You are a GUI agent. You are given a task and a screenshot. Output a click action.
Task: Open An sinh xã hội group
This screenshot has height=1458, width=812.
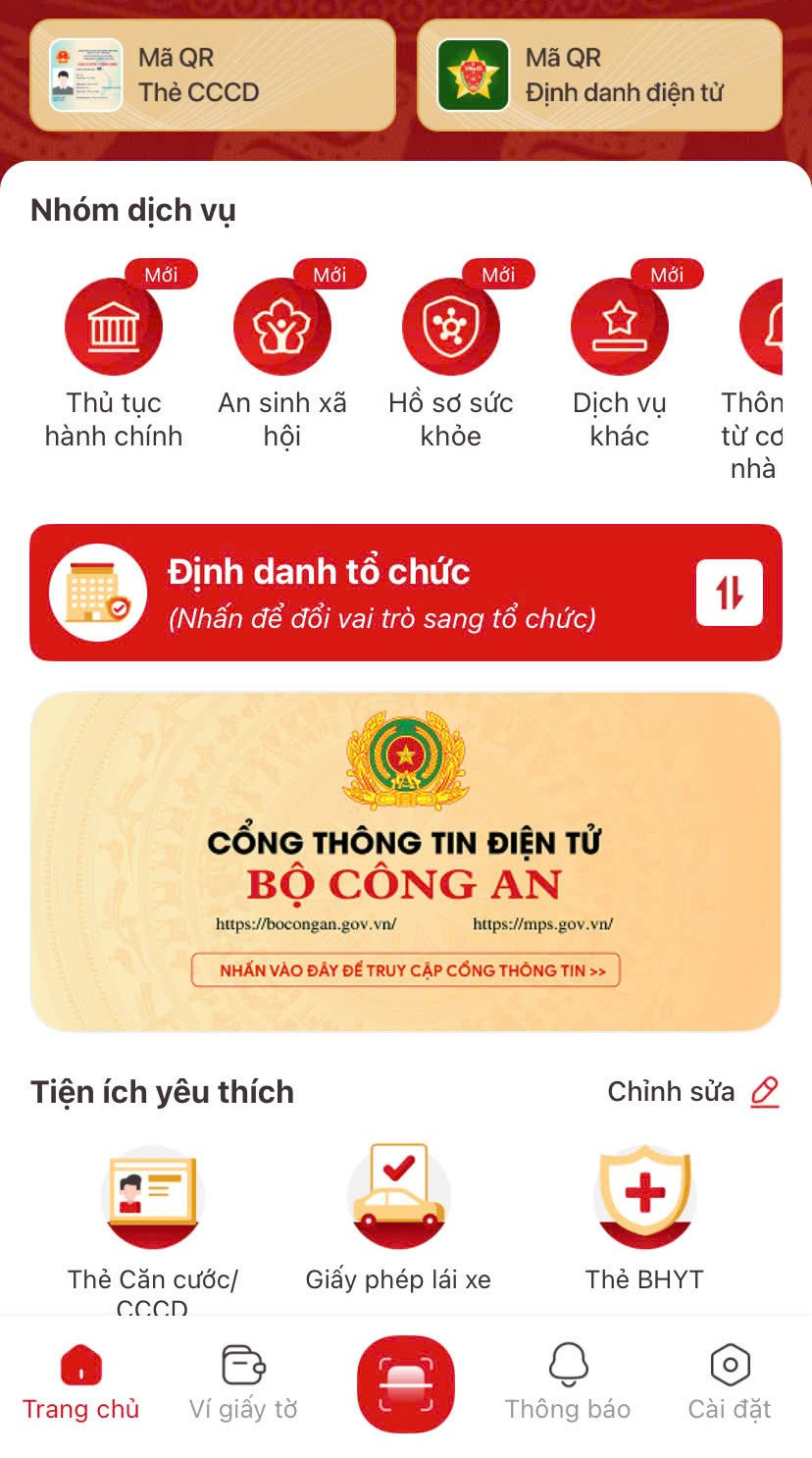282,327
